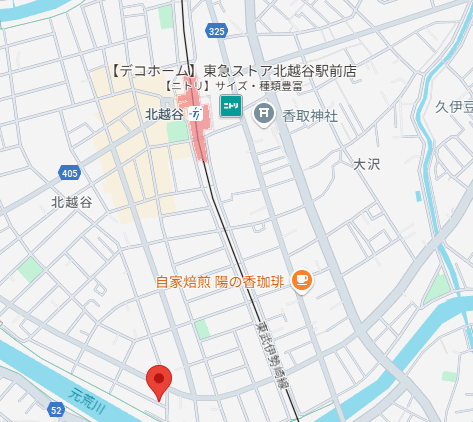
Task: Tap the red location pin marker
Action: (x=159, y=383)
